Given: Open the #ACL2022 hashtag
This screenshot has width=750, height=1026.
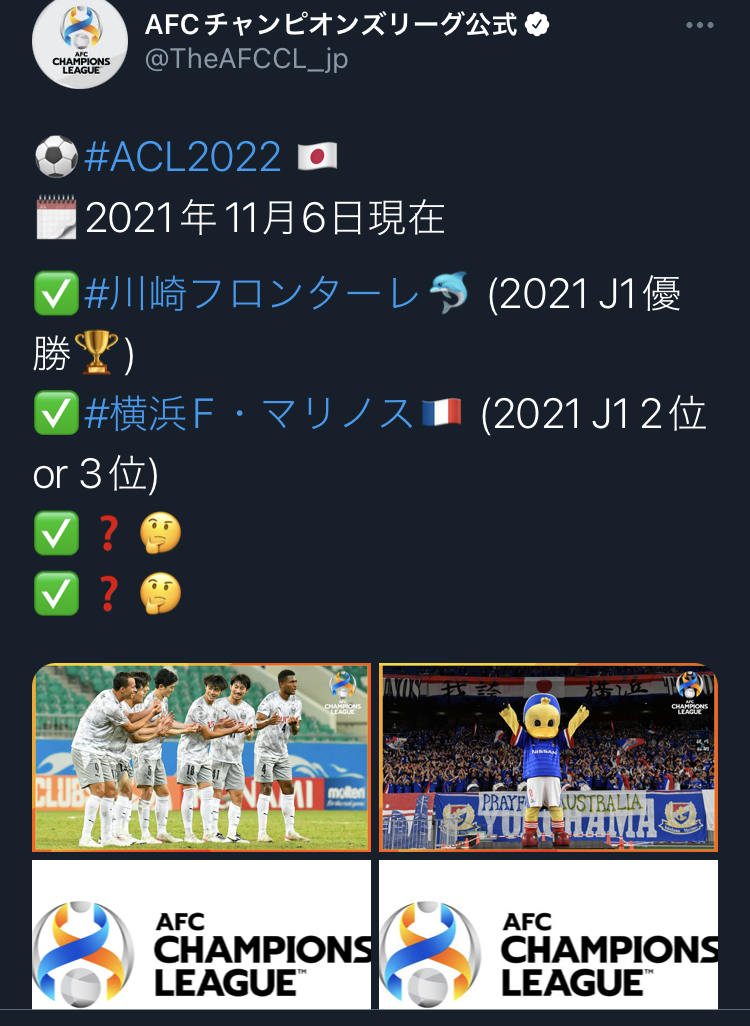Looking at the screenshot, I should (183, 158).
